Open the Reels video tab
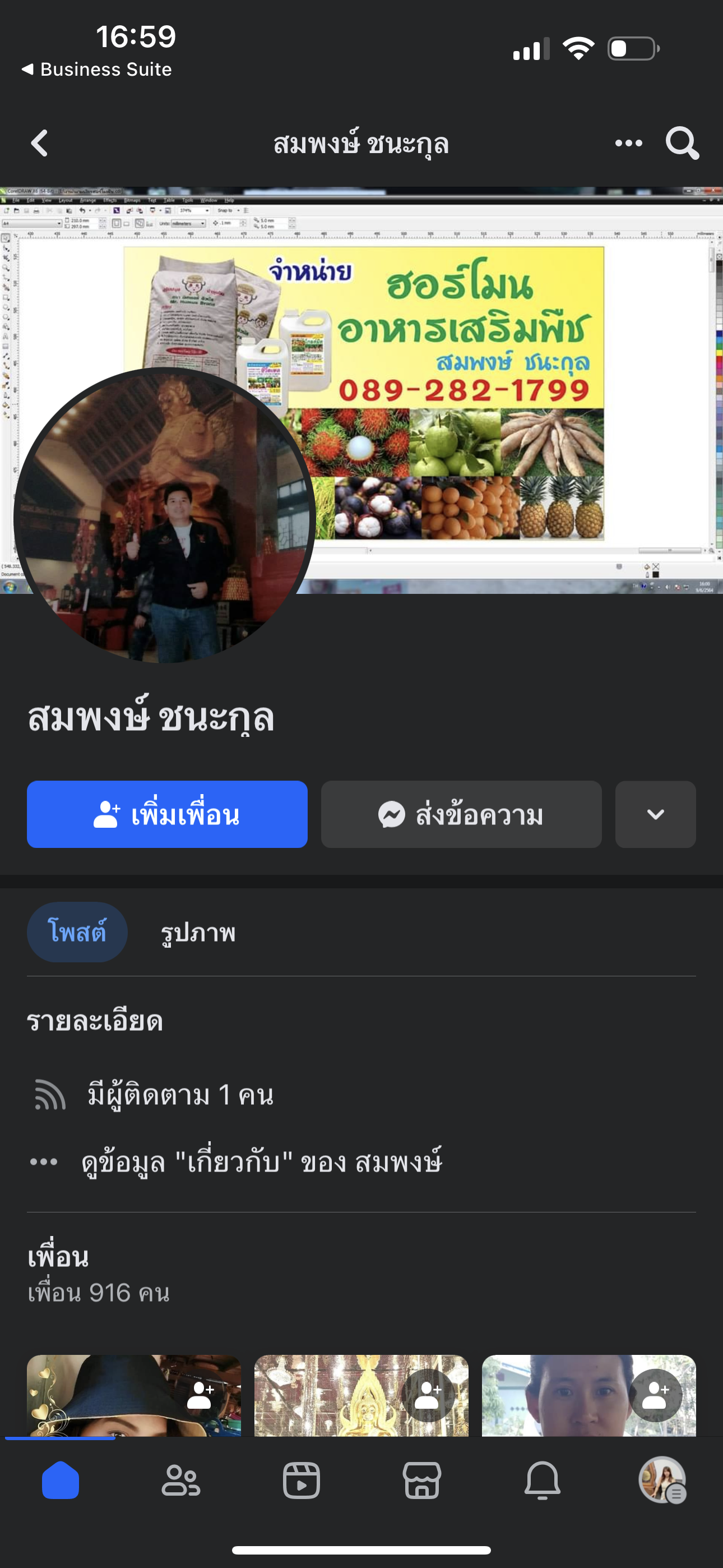 (x=302, y=1481)
